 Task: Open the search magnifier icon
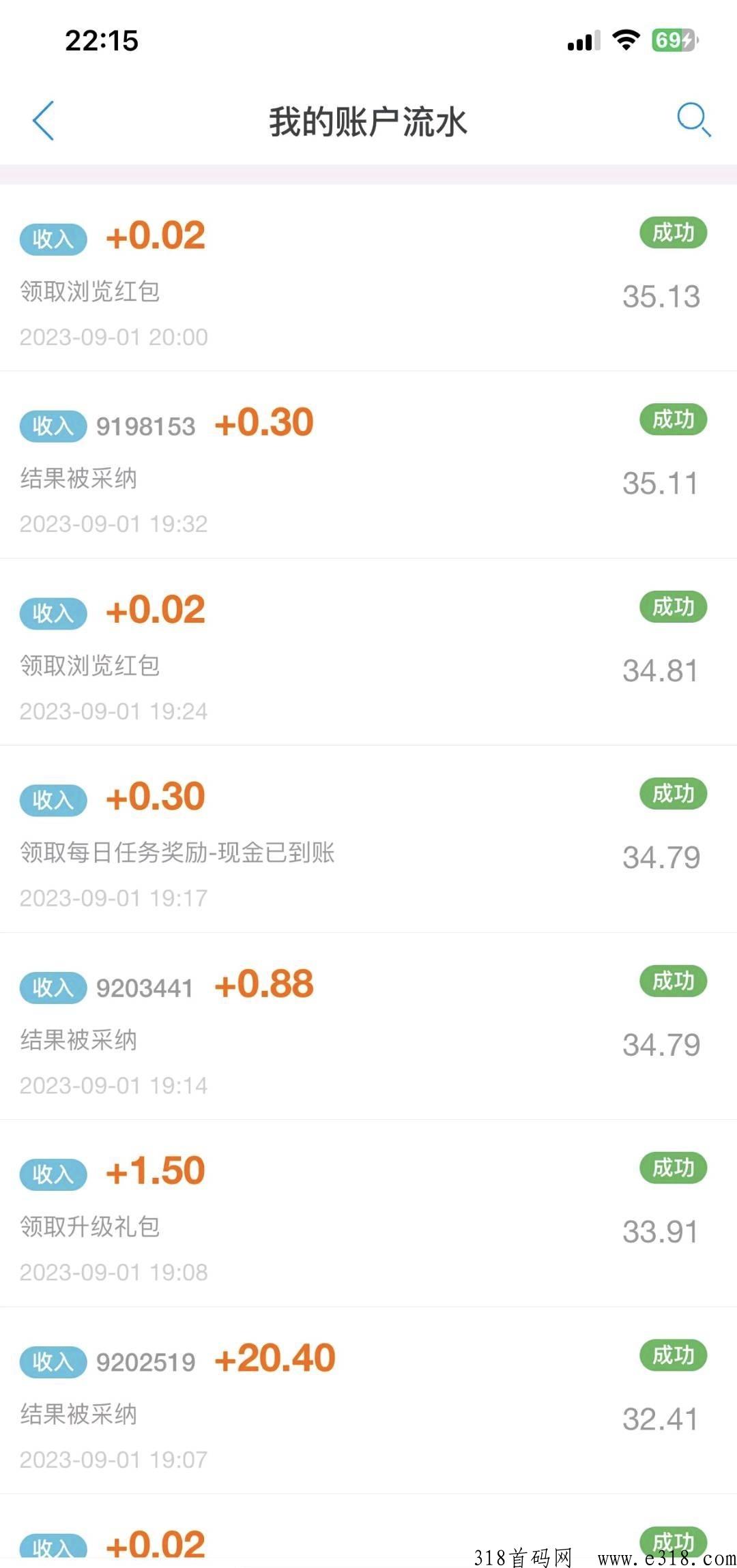tap(693, 120)
